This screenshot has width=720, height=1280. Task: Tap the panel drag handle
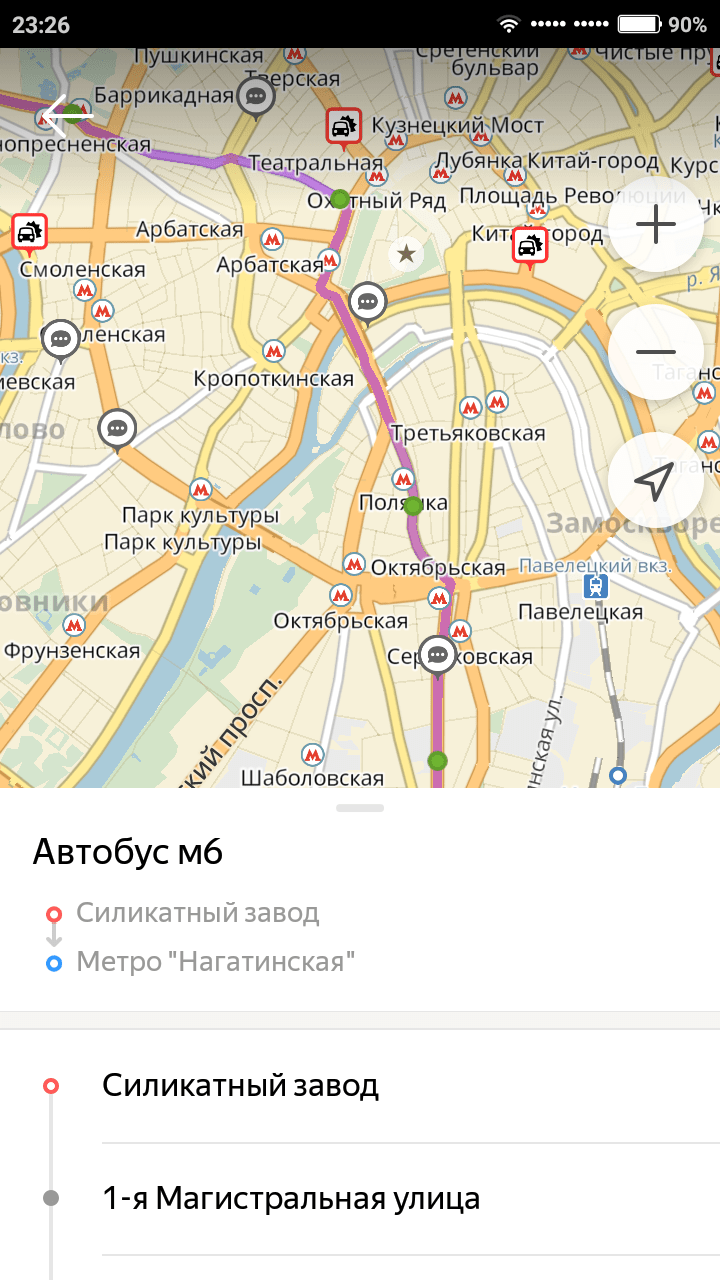click(x=360, y=807)
